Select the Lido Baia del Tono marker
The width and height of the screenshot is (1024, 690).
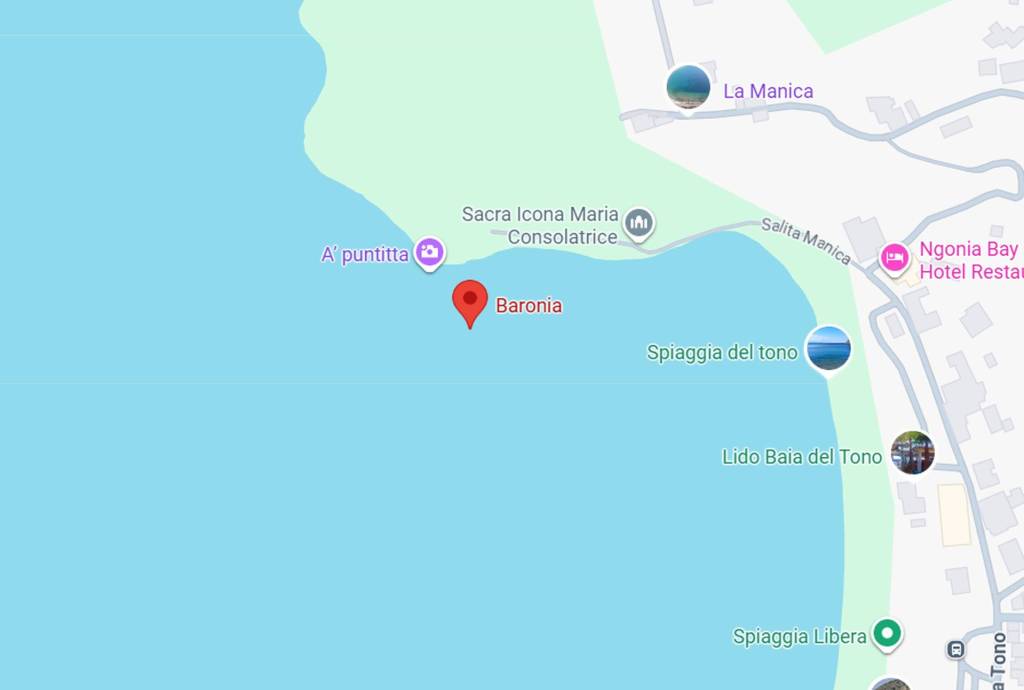tap(912, 453)
